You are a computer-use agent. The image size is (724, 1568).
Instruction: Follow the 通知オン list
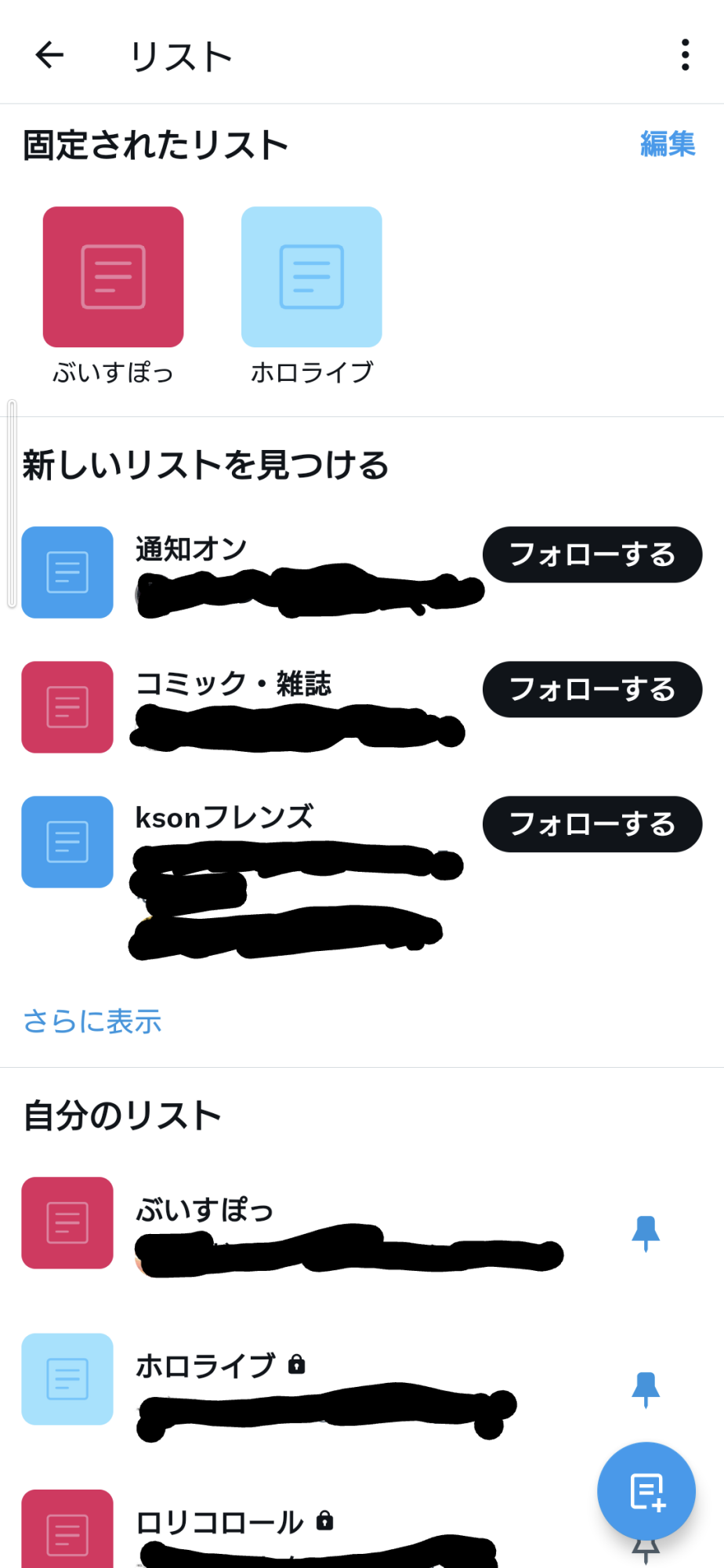[592, 554]
